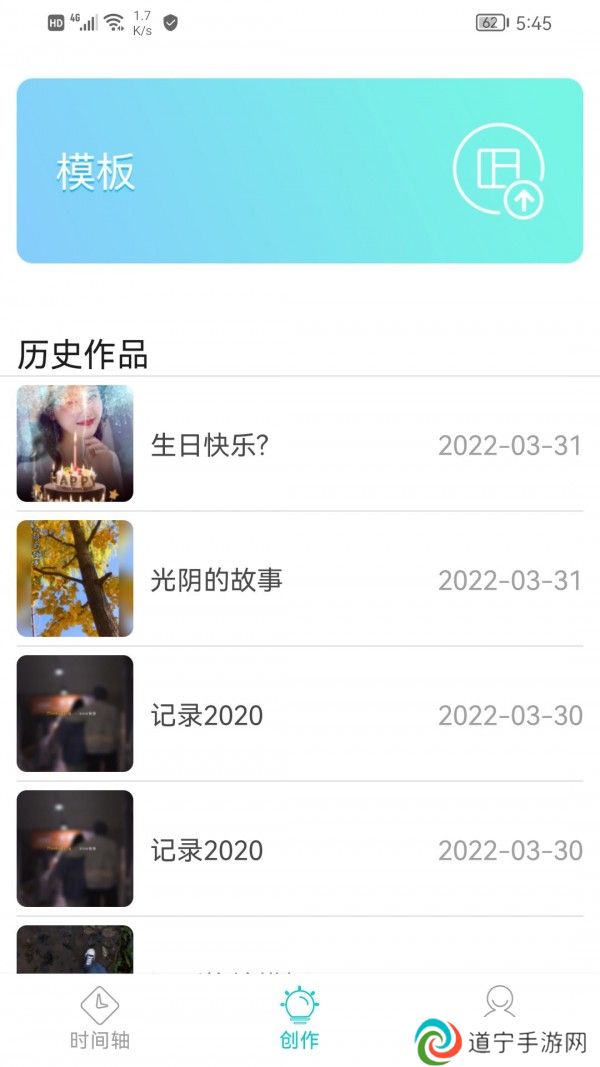The height and width of the screenshot is (1067, 600).
Task: Select the 创作 tab
Action: click(299, 1018)
